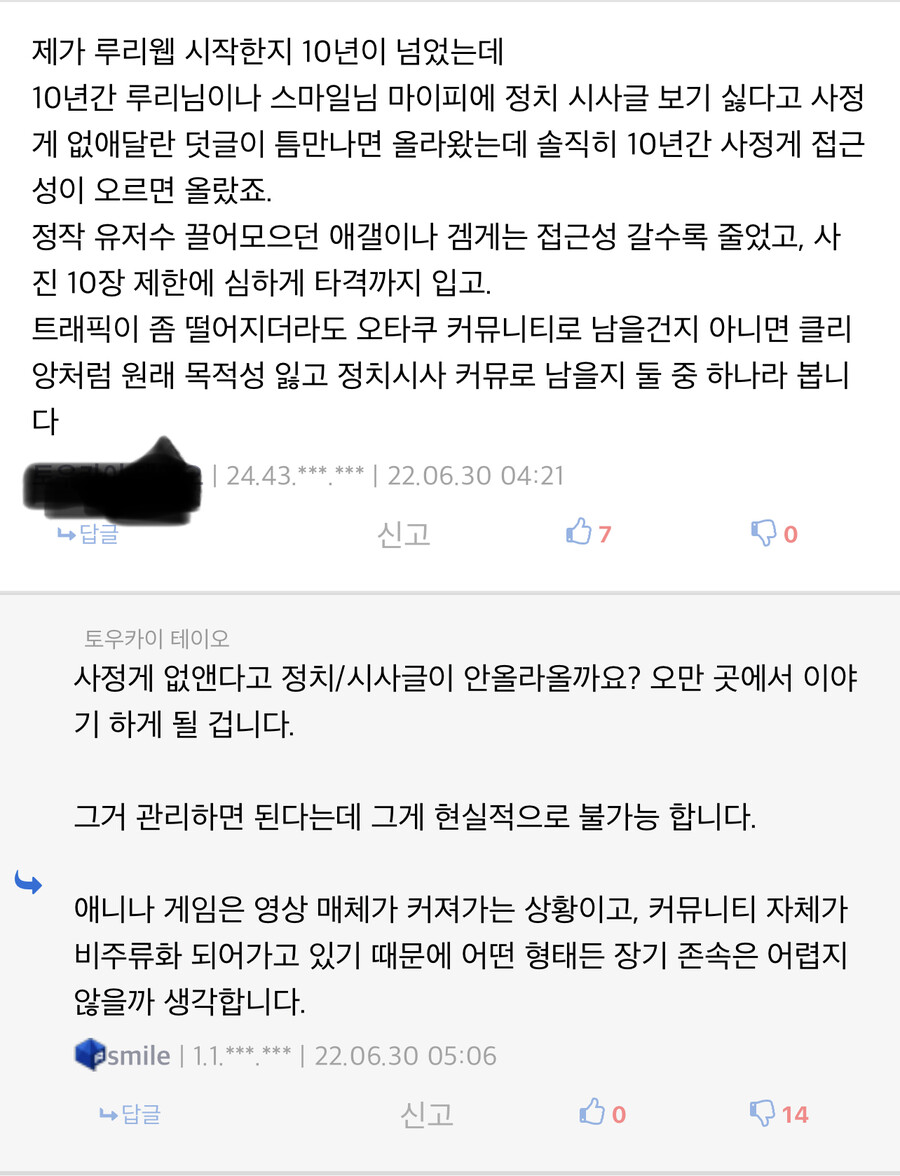The image size is (900, 1176).
Task: Reply to the 04:21 comment with 답글
Action: tap(88, 534)
